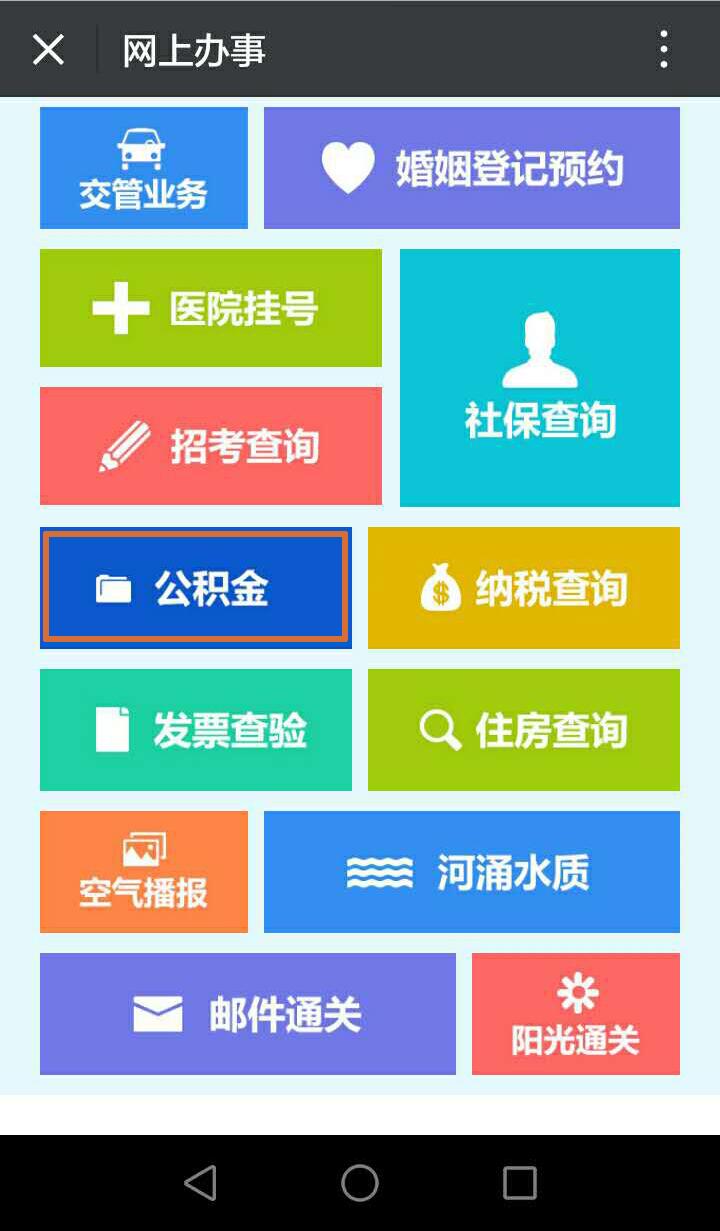Open 医院挂号 hospital registration

click(211, 308)
